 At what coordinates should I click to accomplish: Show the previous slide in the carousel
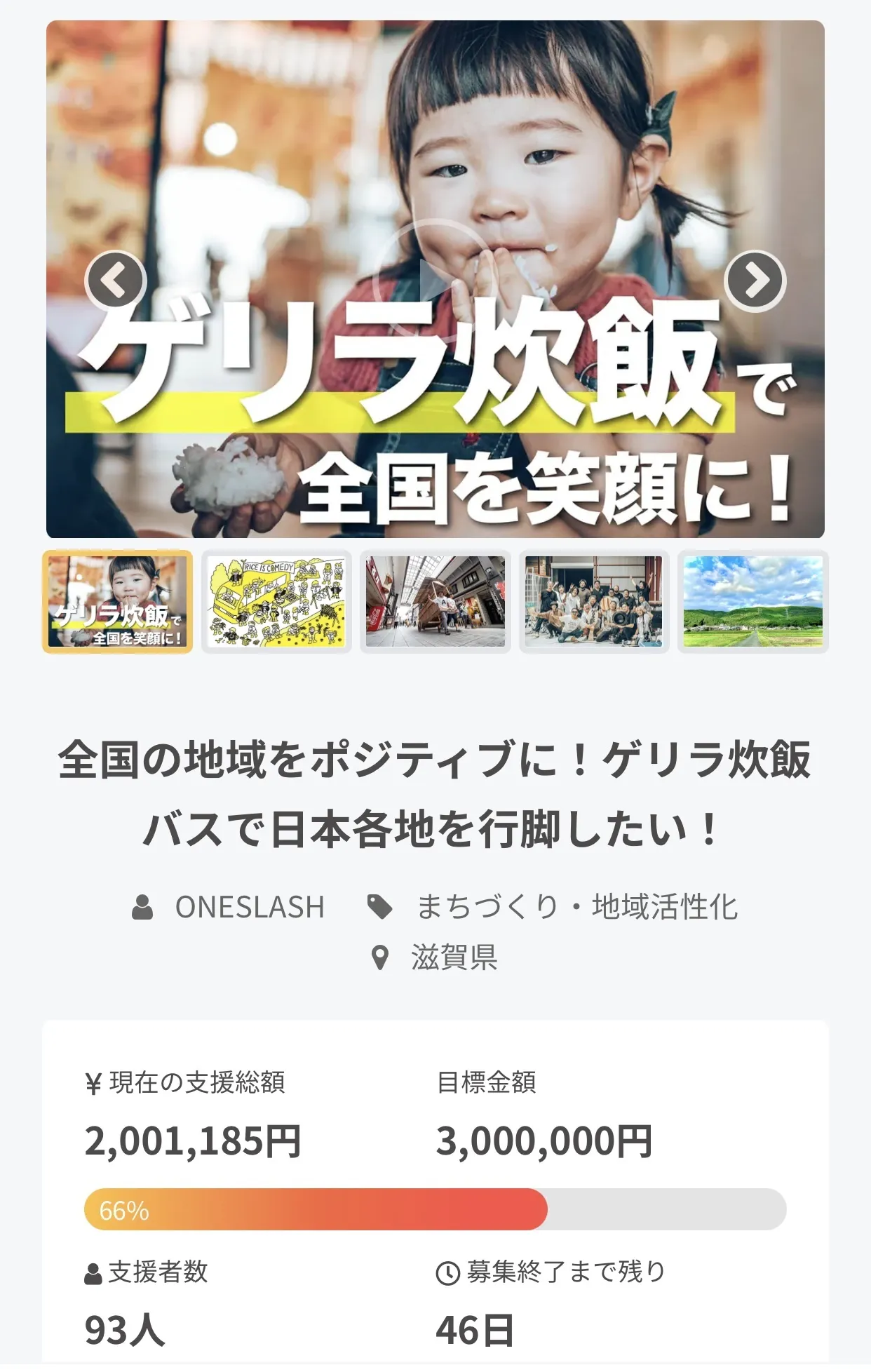116,280
